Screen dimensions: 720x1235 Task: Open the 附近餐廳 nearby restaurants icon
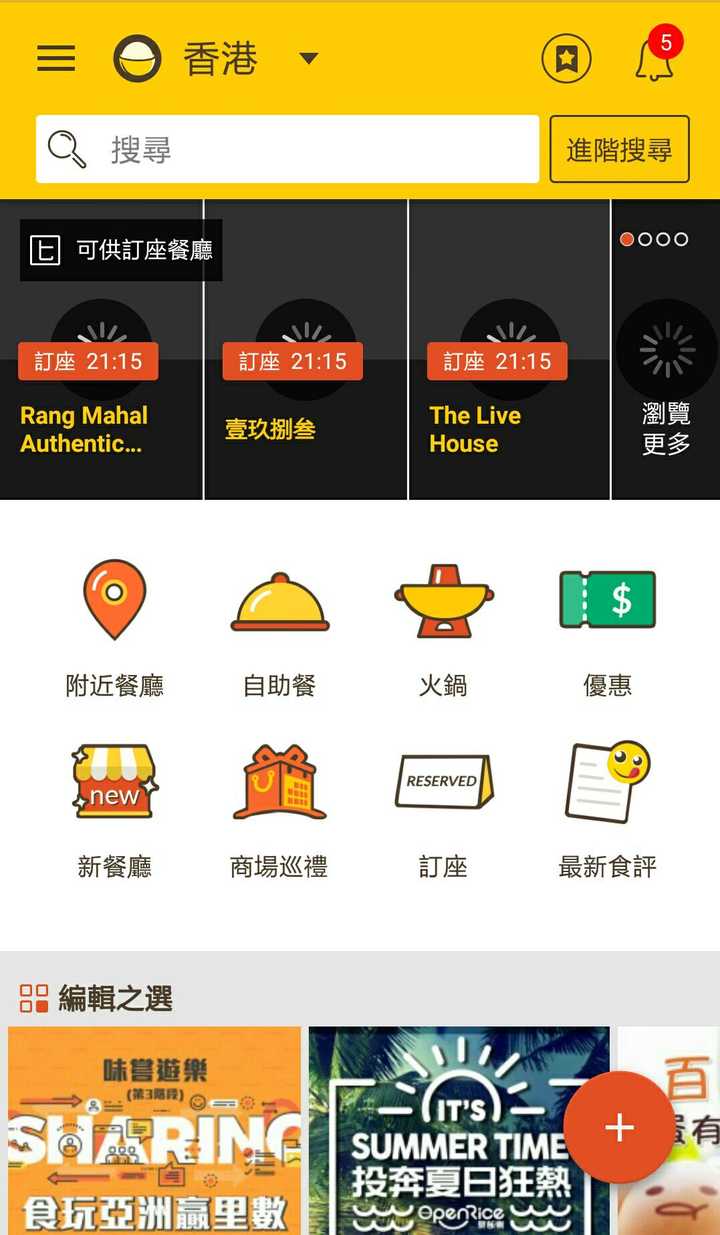(113, 620)
